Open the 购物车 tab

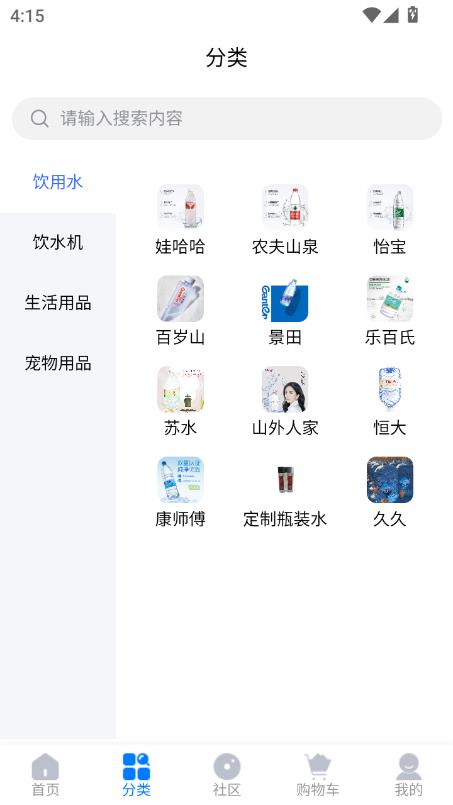317,774
